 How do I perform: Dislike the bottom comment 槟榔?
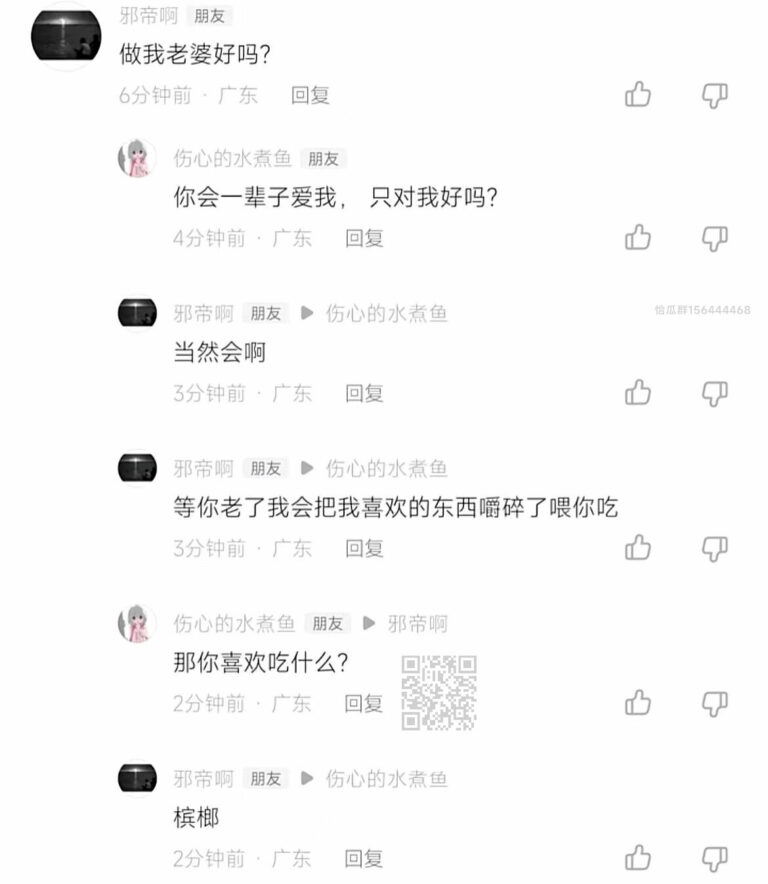click(713, 856)
